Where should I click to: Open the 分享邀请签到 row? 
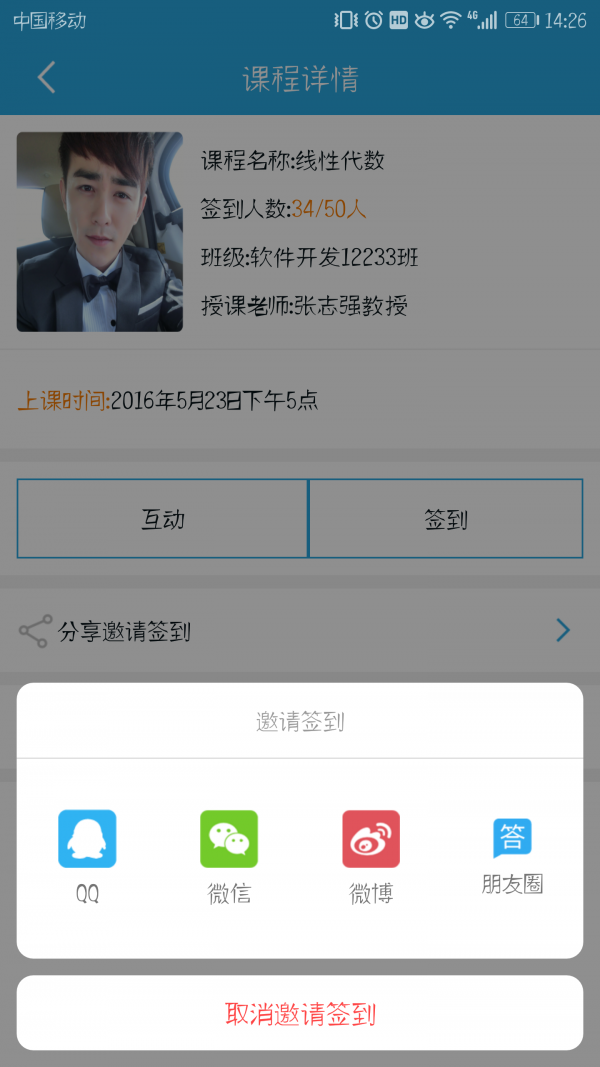point(300,631)
